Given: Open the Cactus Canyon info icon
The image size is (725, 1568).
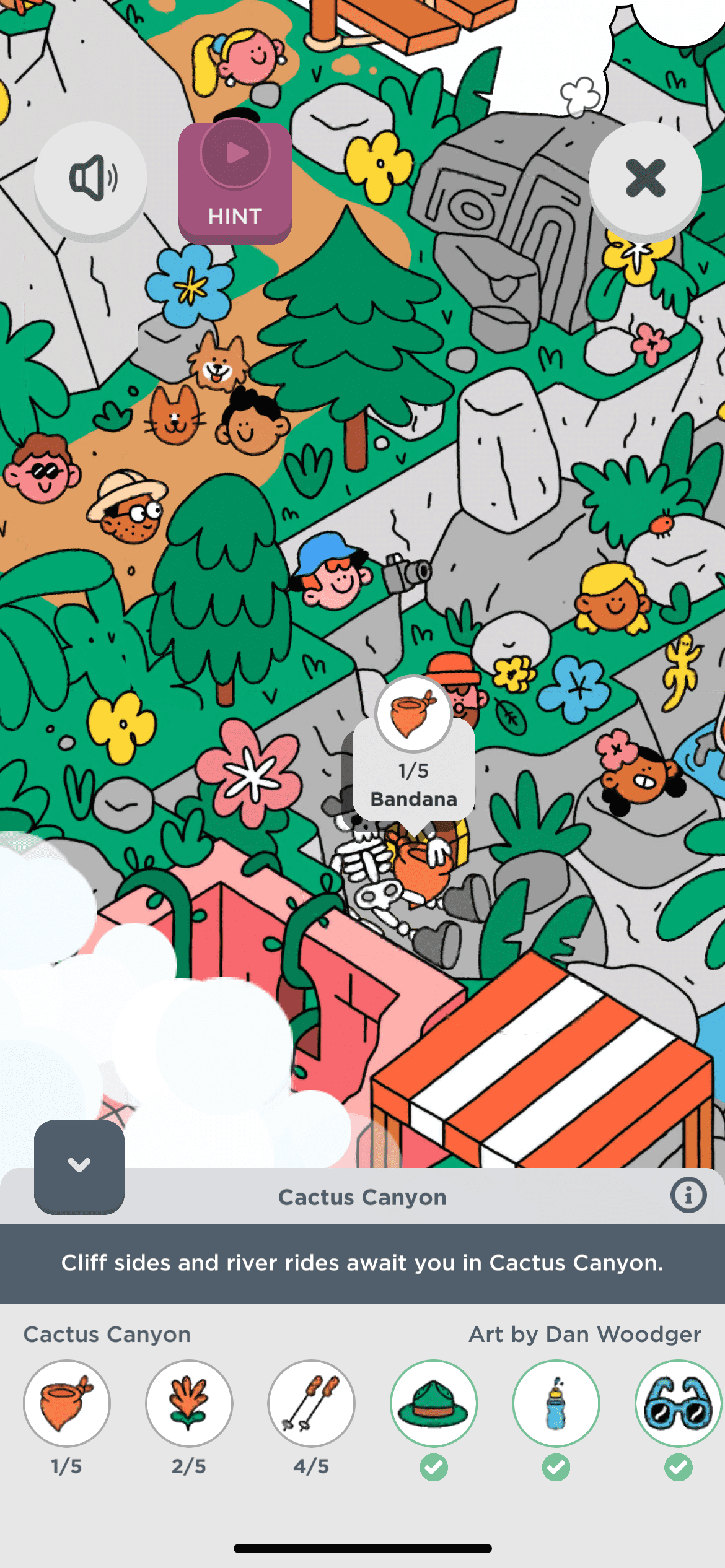Looking at the screenshot, I should tap(688, 1195).
